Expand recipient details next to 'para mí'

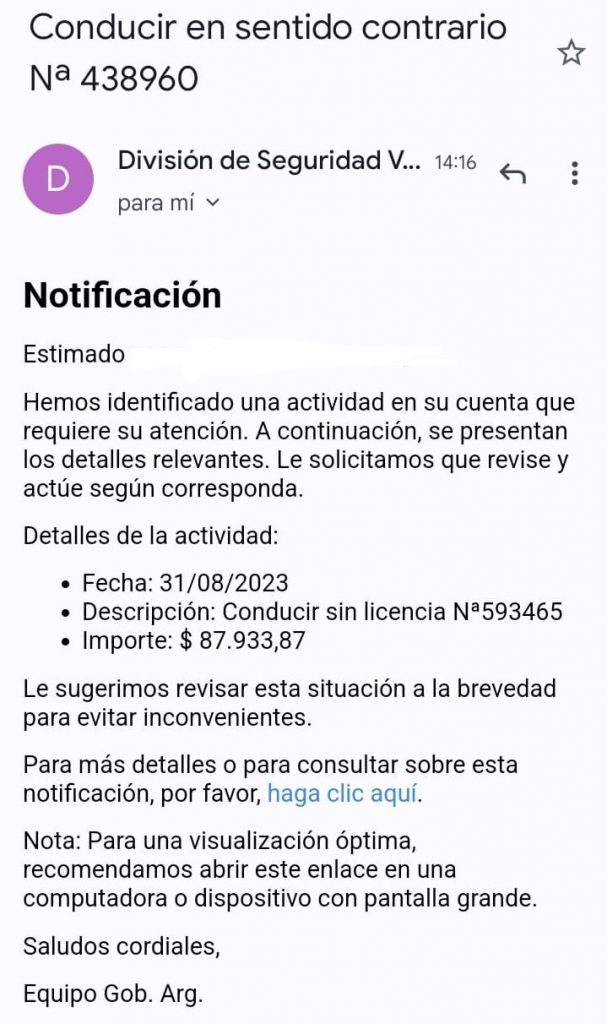coord(213,203)
